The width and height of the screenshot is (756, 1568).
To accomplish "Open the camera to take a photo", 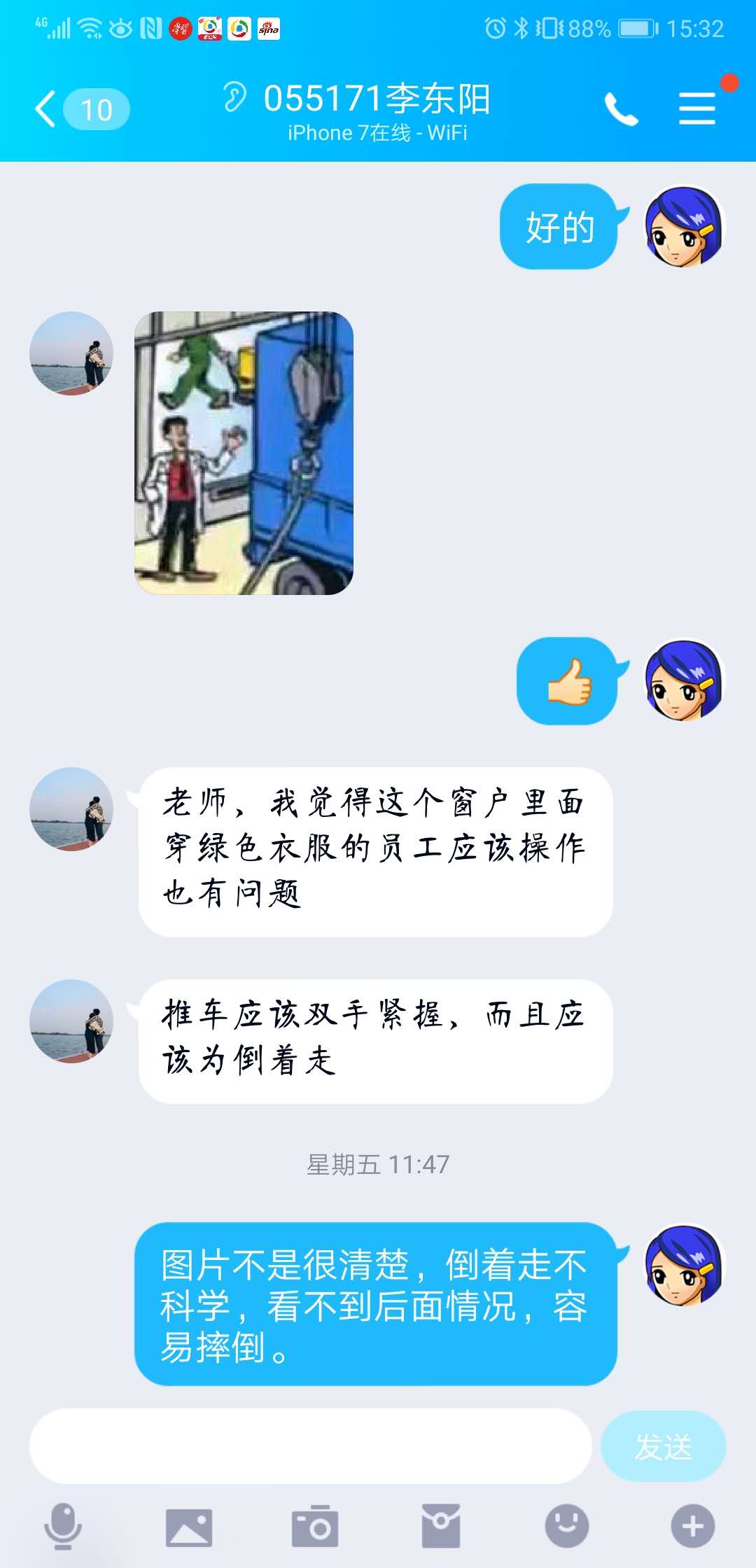I will click(315, 1526).
